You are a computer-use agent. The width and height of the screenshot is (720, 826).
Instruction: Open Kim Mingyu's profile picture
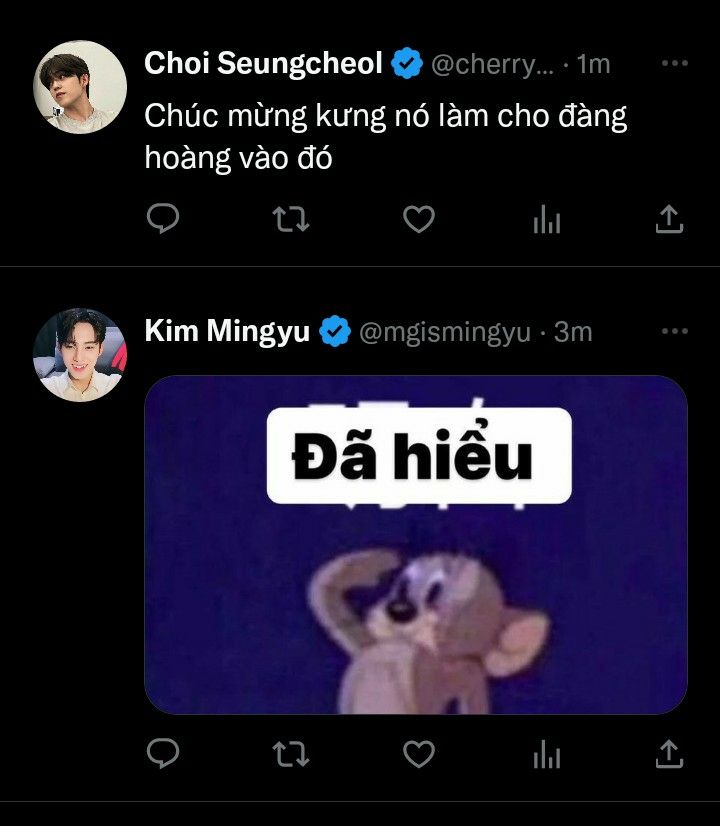(x=80, y=354)
